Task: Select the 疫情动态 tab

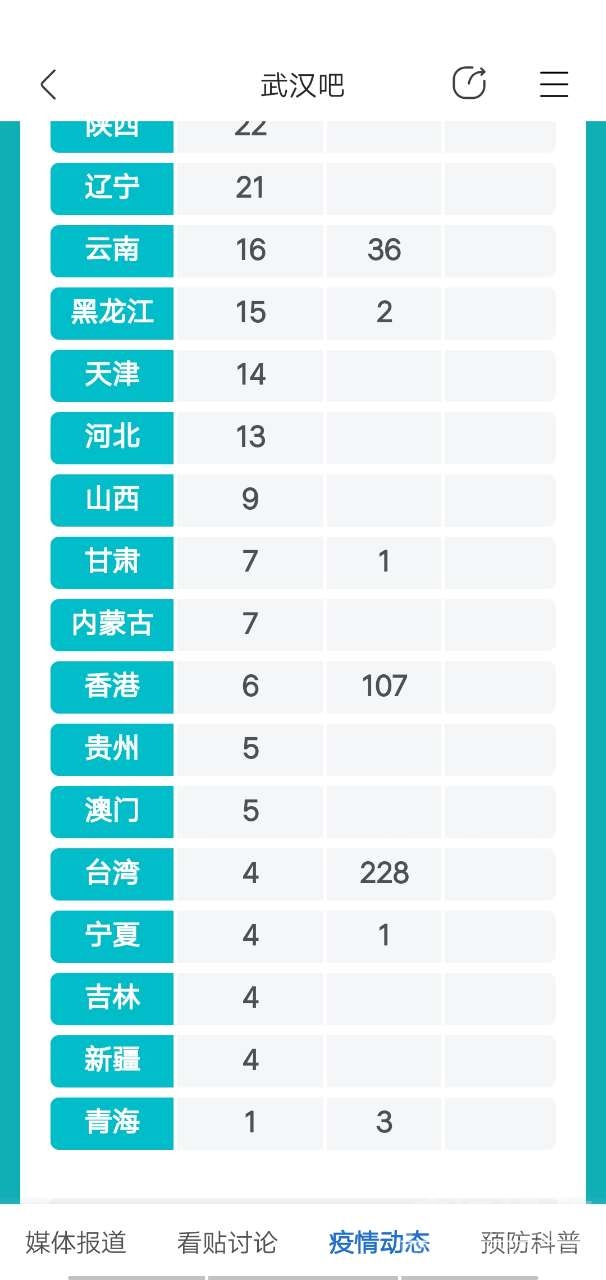Action: tap(379, 1242)
